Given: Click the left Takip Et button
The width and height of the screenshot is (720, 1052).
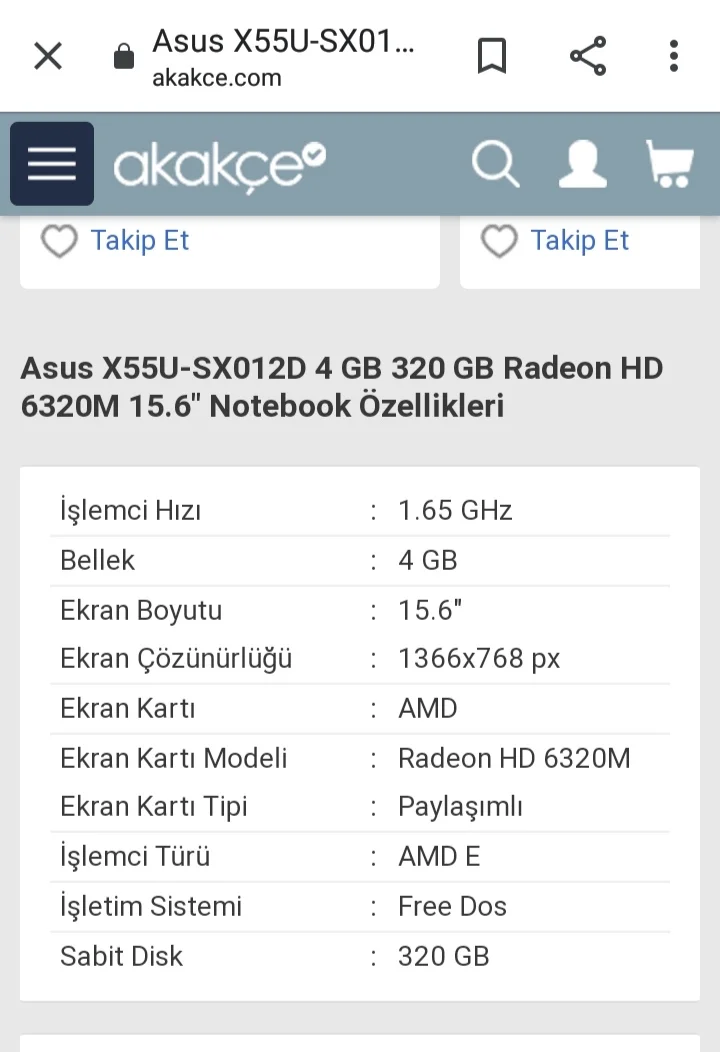Looking at the screenshot, I should (140, 241).
